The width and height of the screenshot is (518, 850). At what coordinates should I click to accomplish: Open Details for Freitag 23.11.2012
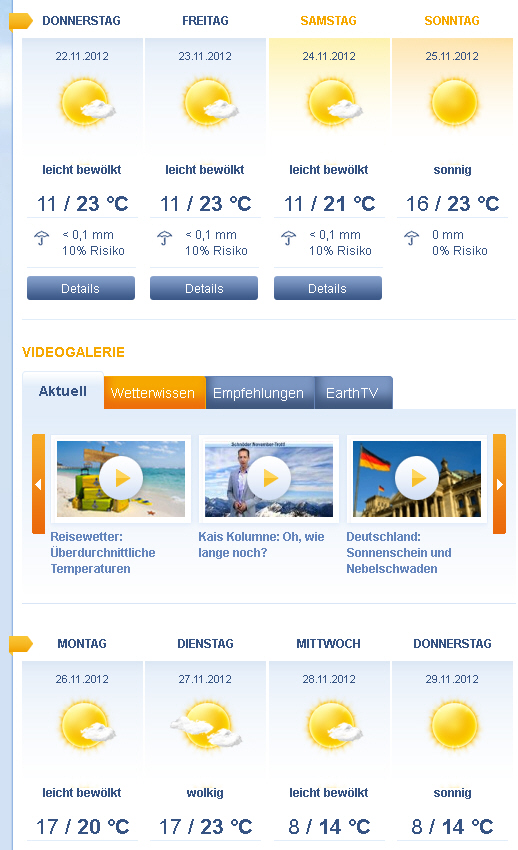point(204,288)
